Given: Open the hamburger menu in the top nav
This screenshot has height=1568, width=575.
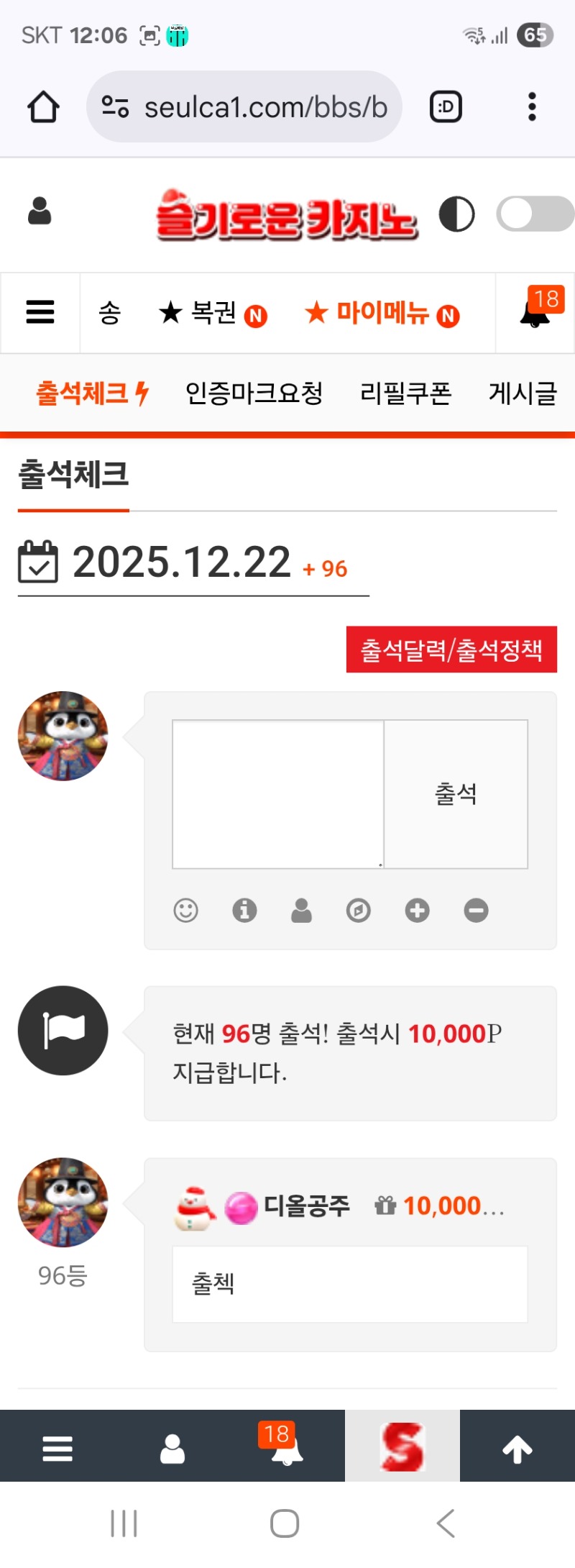Looking at the screenshot, I should [40, 312].
